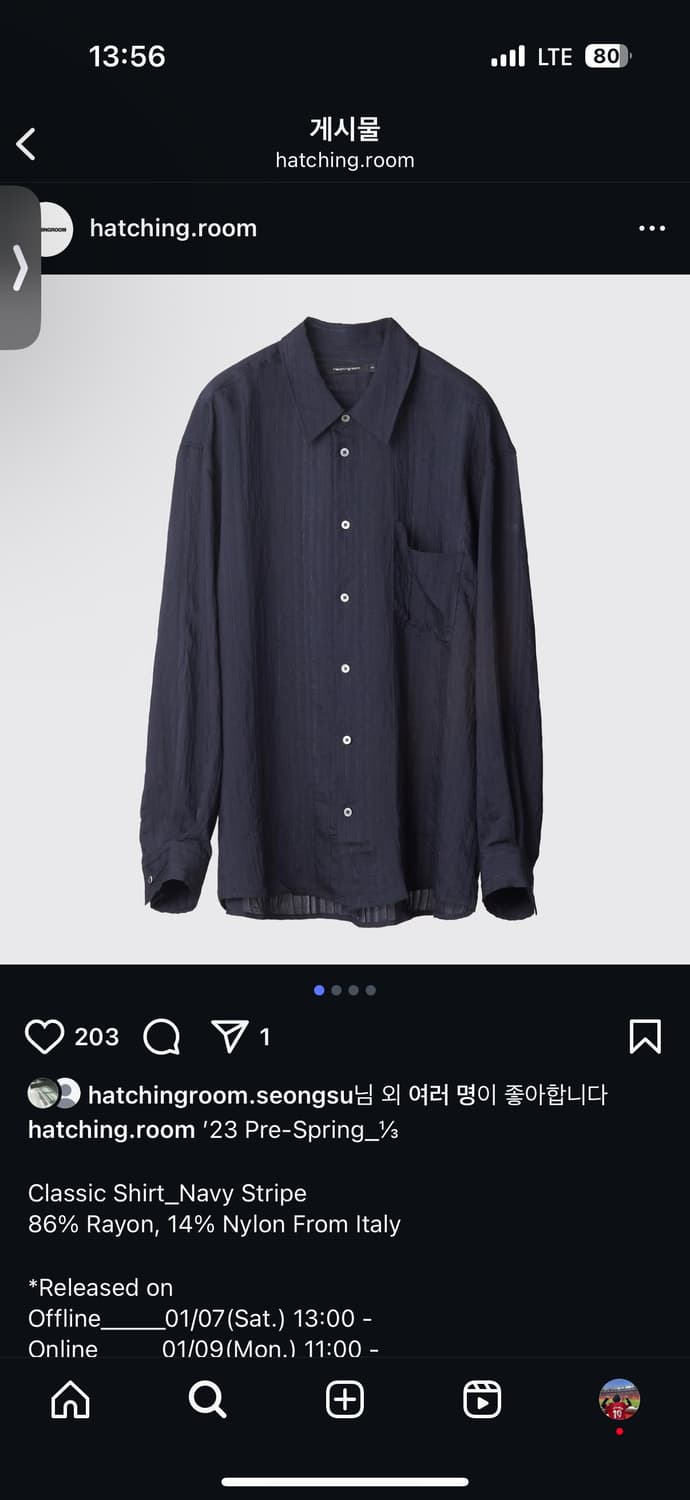Switch to the Search tab
Image resolution: width=690 pixels, height=1500 pixels.
(207, 1400)
